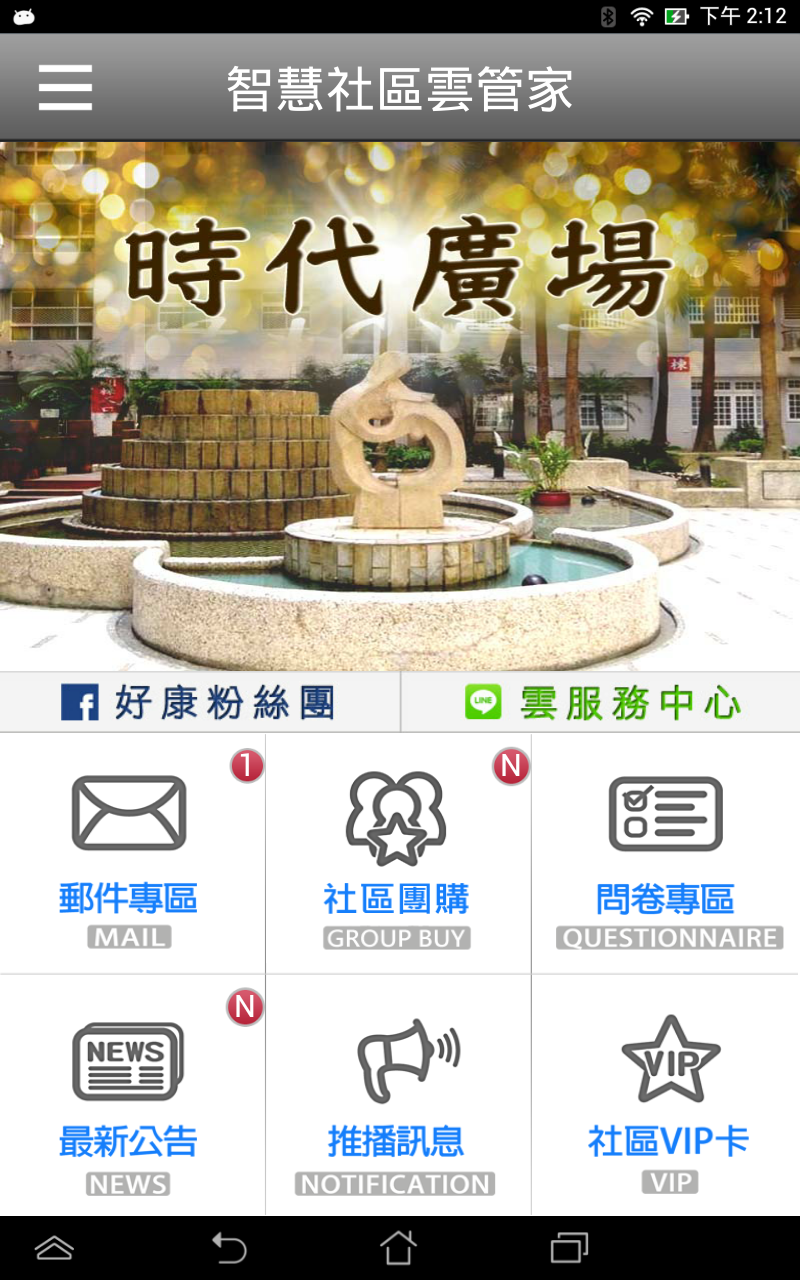Tap the 時代廣場 community banner

[x=400, y=405]
